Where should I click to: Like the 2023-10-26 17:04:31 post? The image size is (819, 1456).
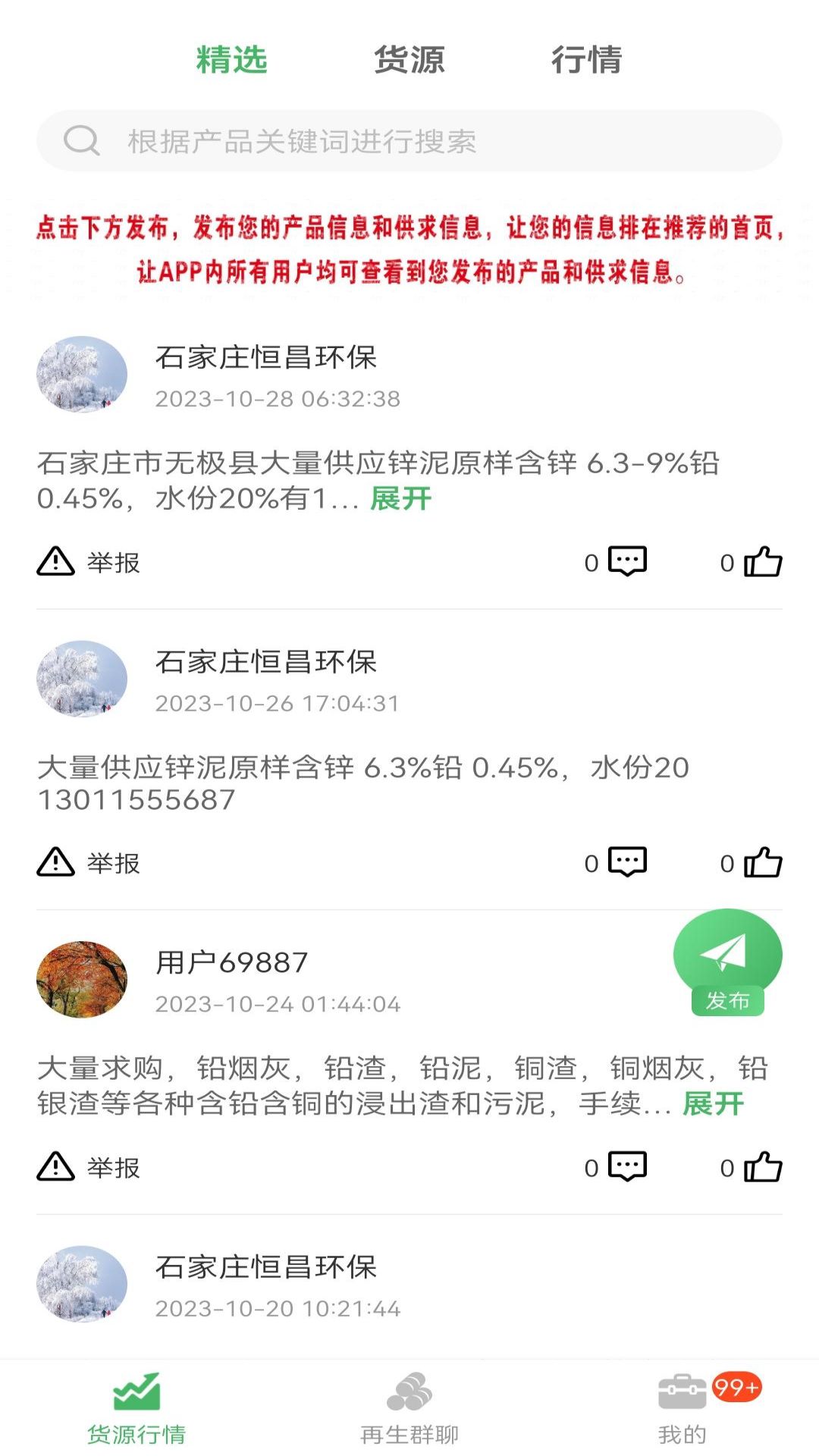762,862
